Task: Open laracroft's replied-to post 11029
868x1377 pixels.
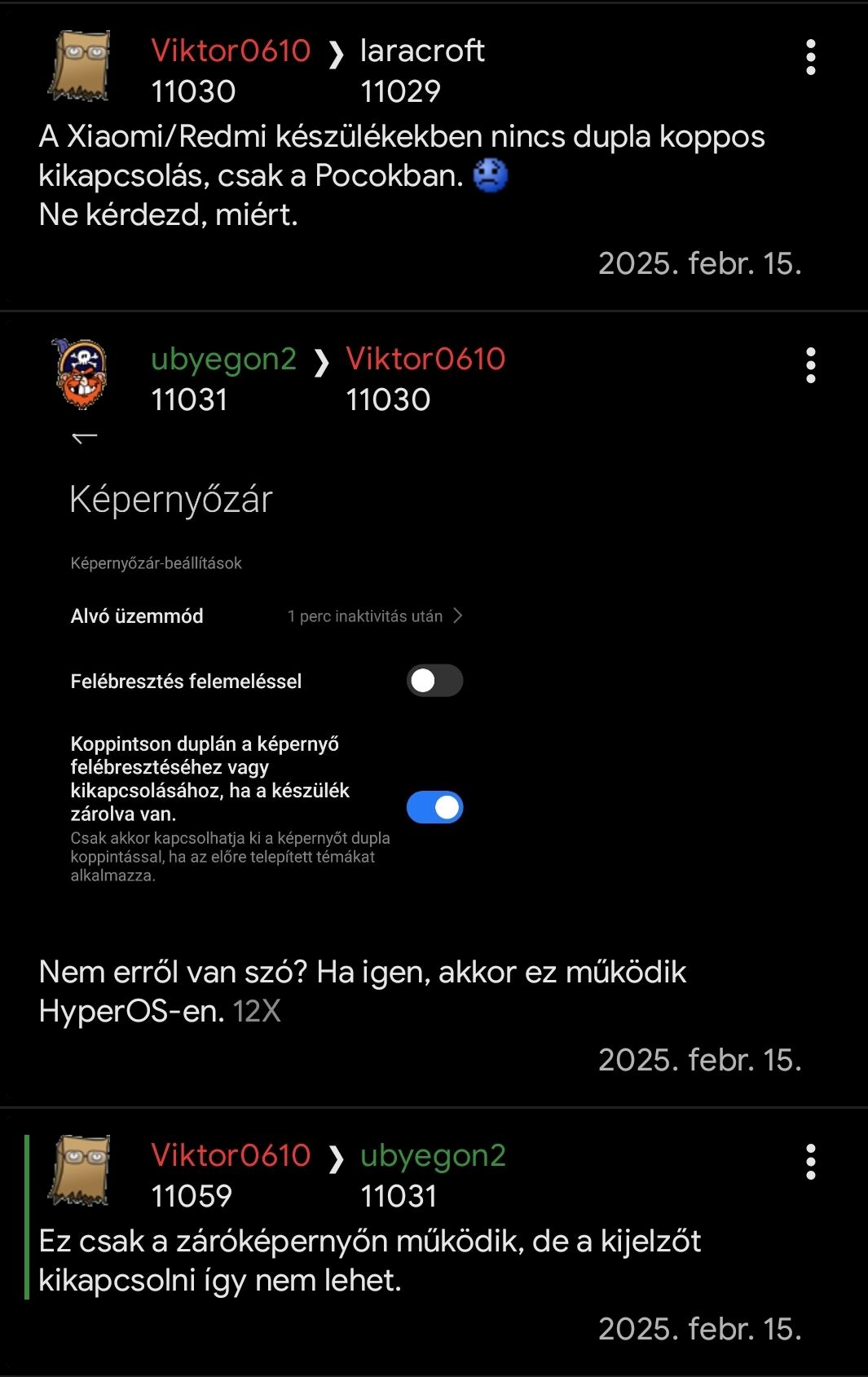Action: (421, 51)
